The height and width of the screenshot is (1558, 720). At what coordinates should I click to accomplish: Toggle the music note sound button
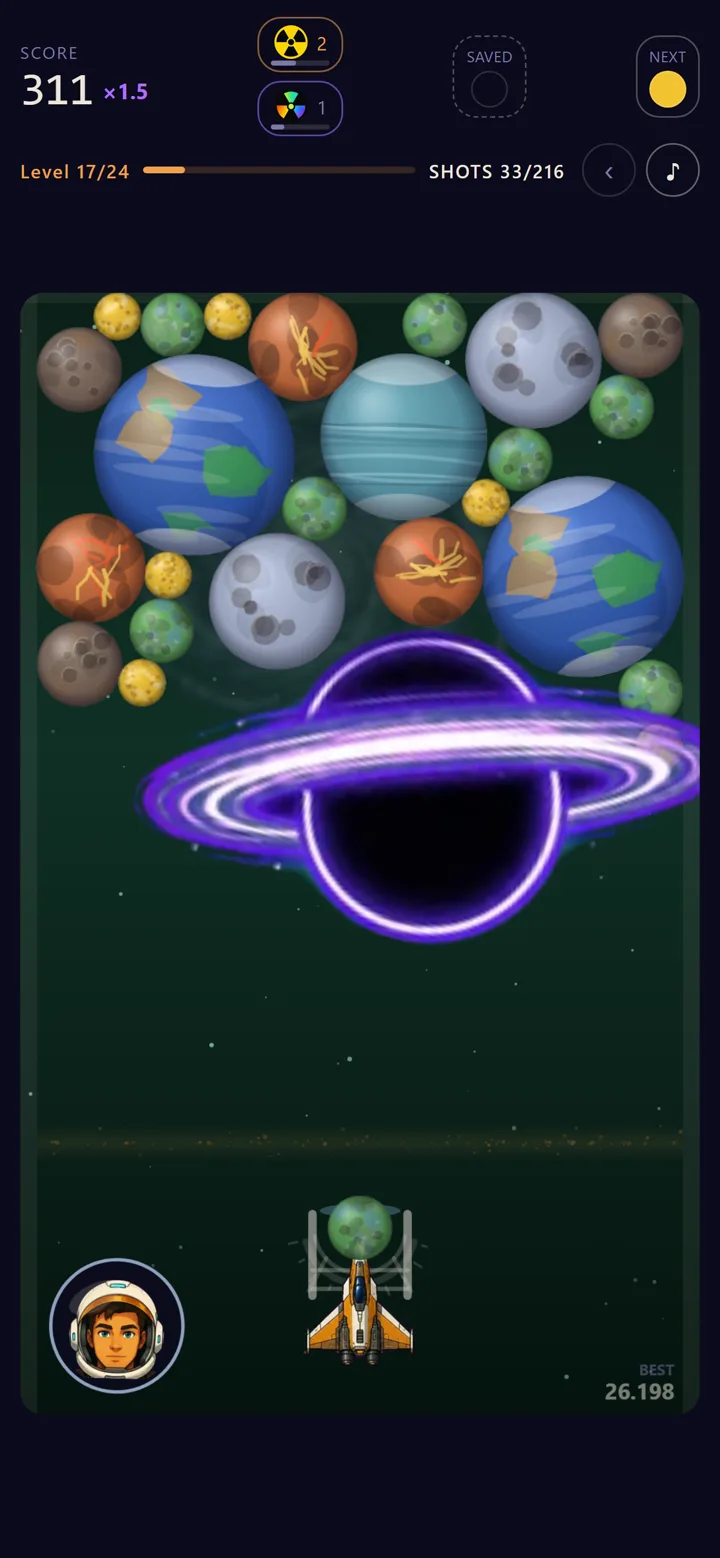673,171
